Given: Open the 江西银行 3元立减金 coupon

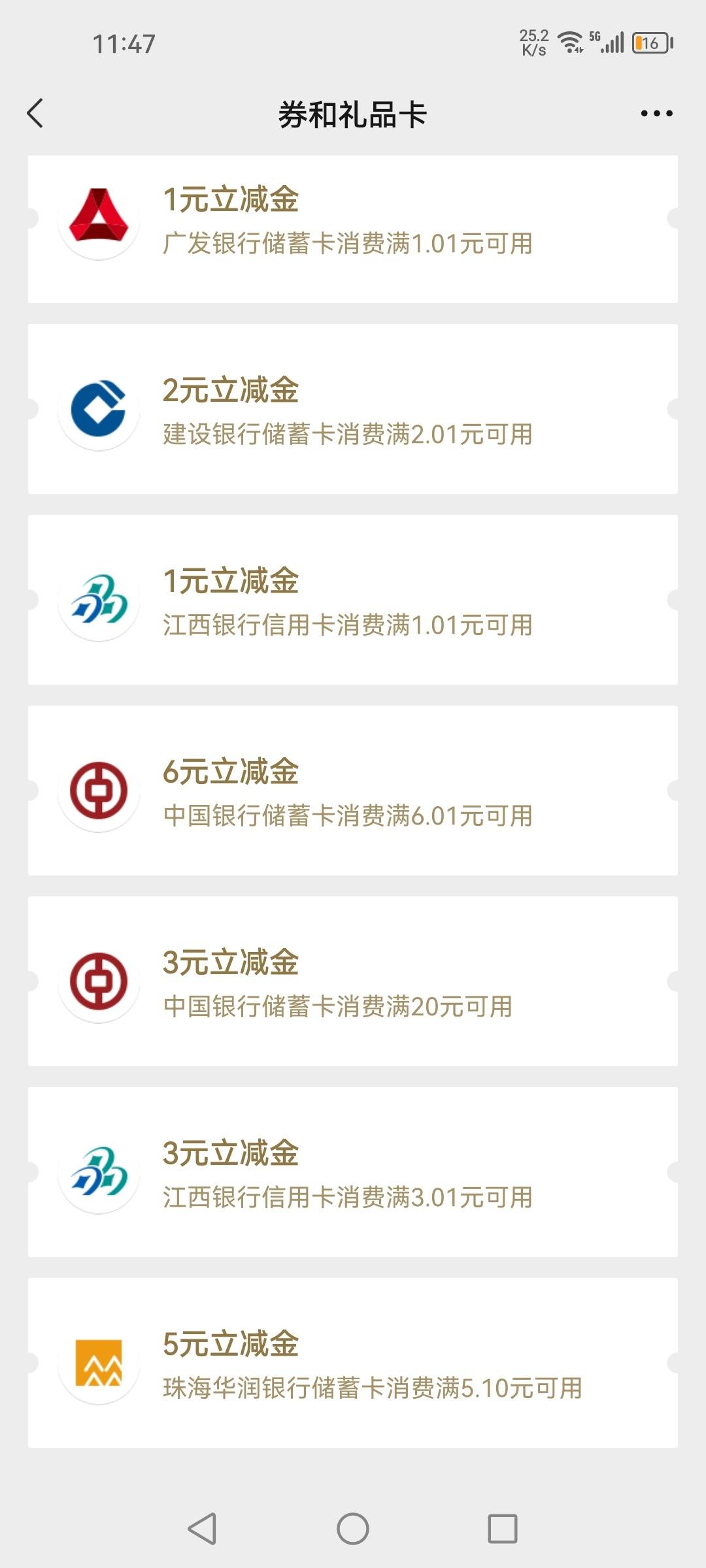Looking at the screenshot, I should (x=353, y=1172).
